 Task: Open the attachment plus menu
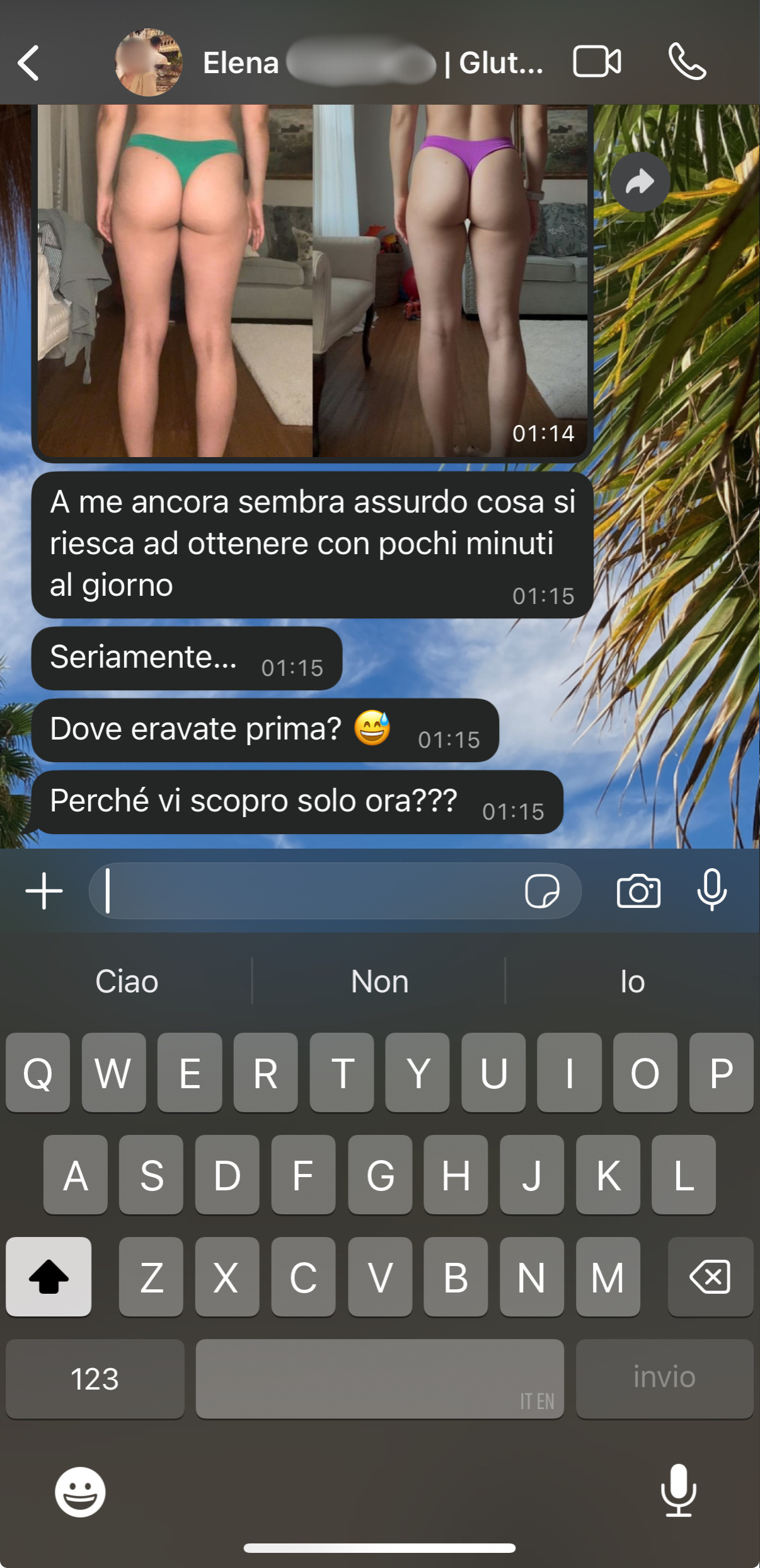pos(44,891)
